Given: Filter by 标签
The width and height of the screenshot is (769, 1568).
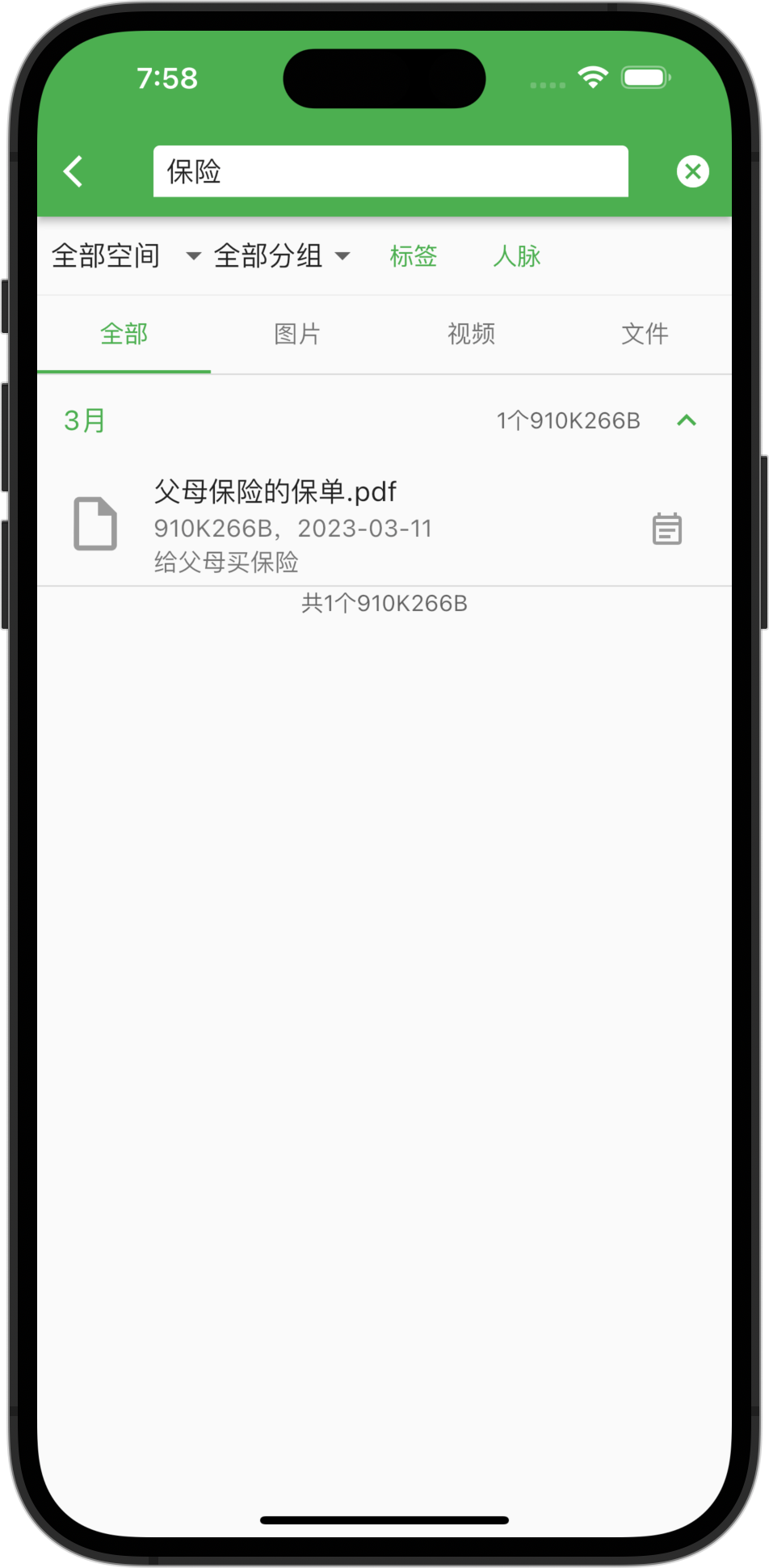Looking at the screenshot, I should tap(413, 256).
